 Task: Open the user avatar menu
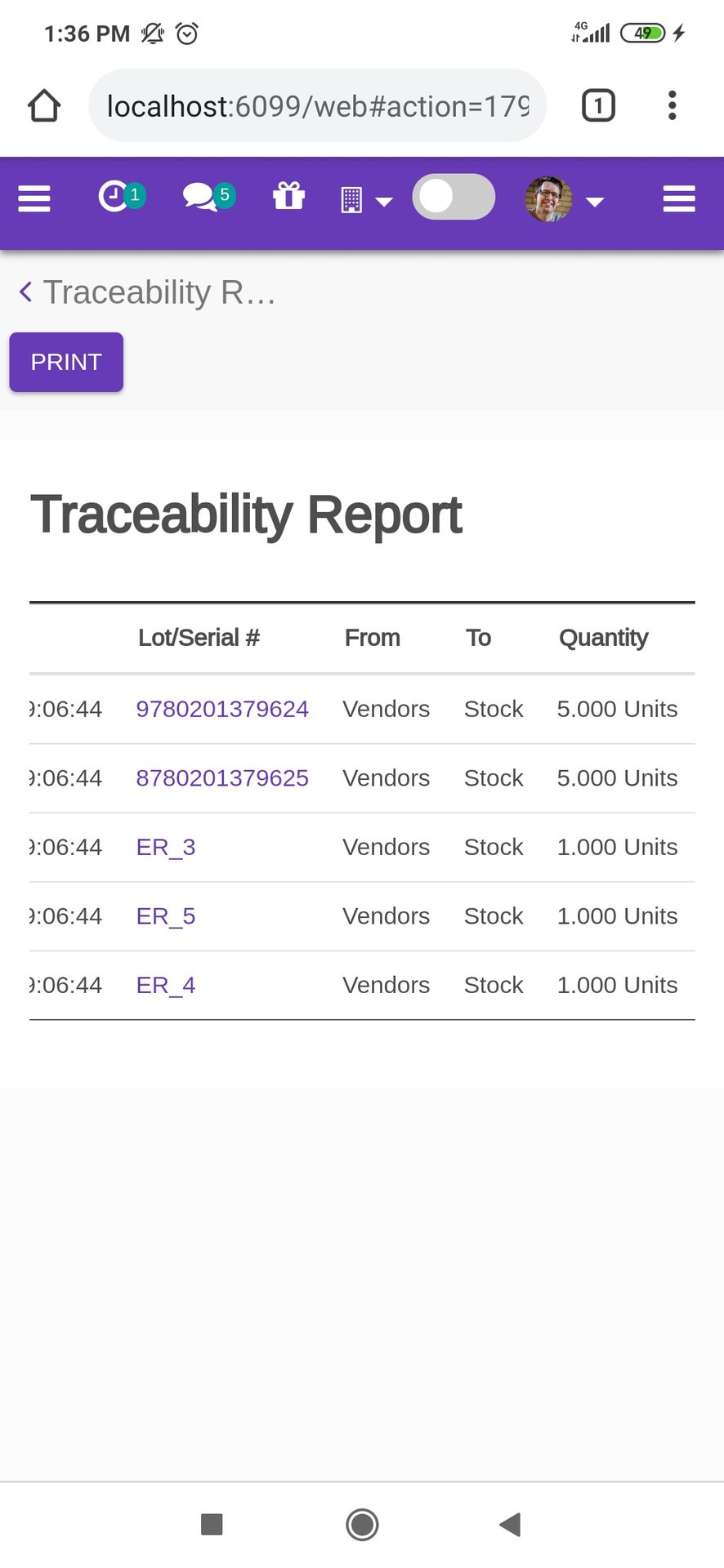[564, 199]
